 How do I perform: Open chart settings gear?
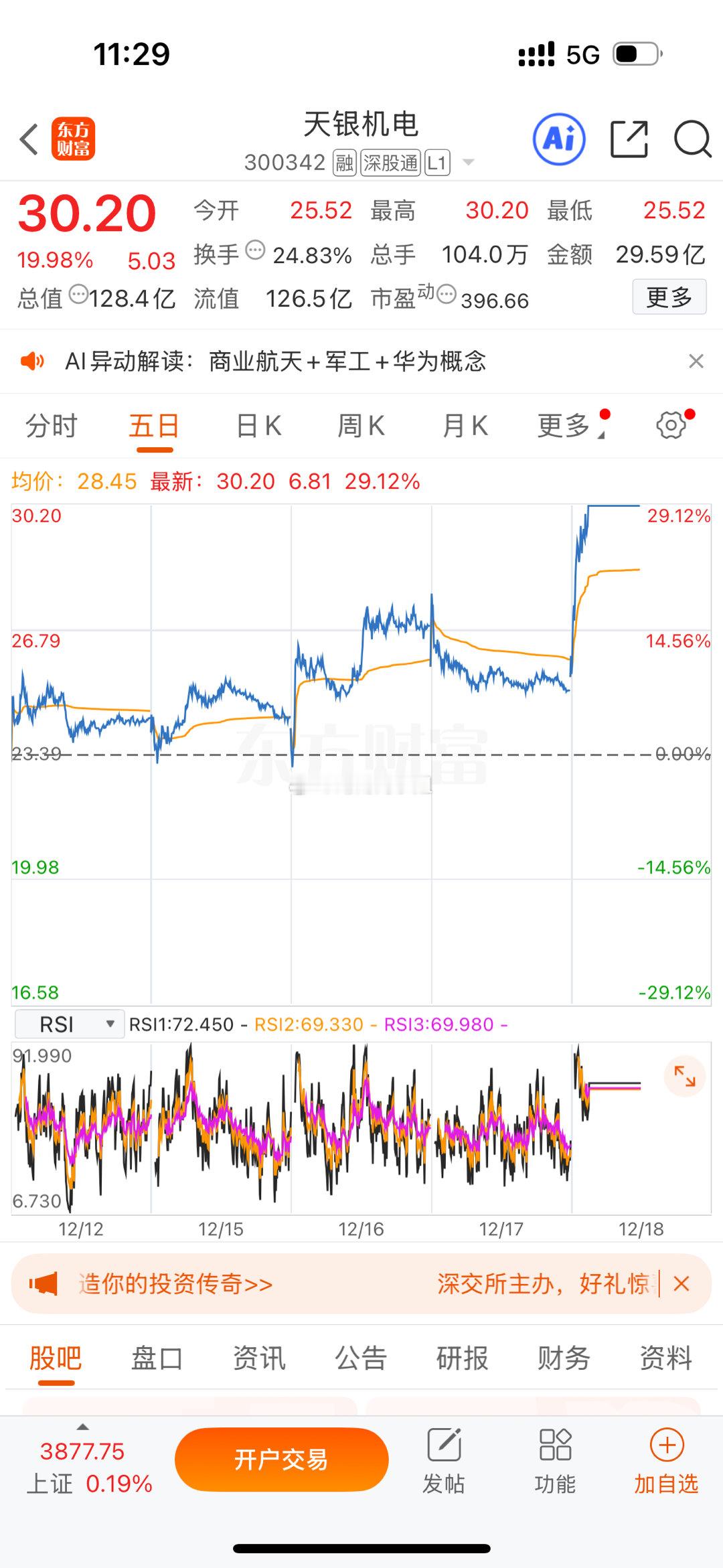pos(671,424)
